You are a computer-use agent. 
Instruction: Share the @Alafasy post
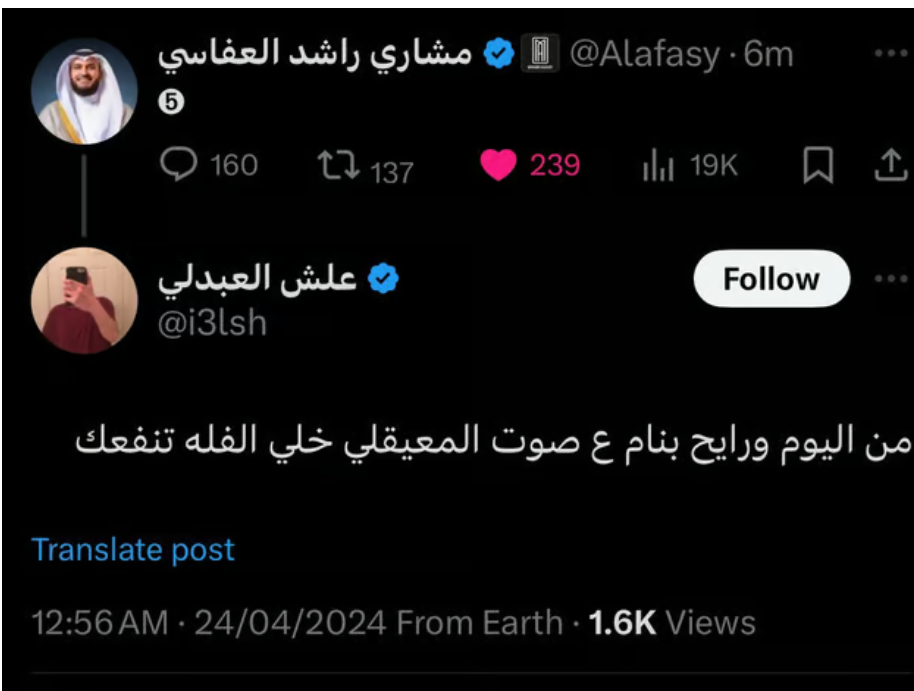pyautogui.click(x=888, y=167)
